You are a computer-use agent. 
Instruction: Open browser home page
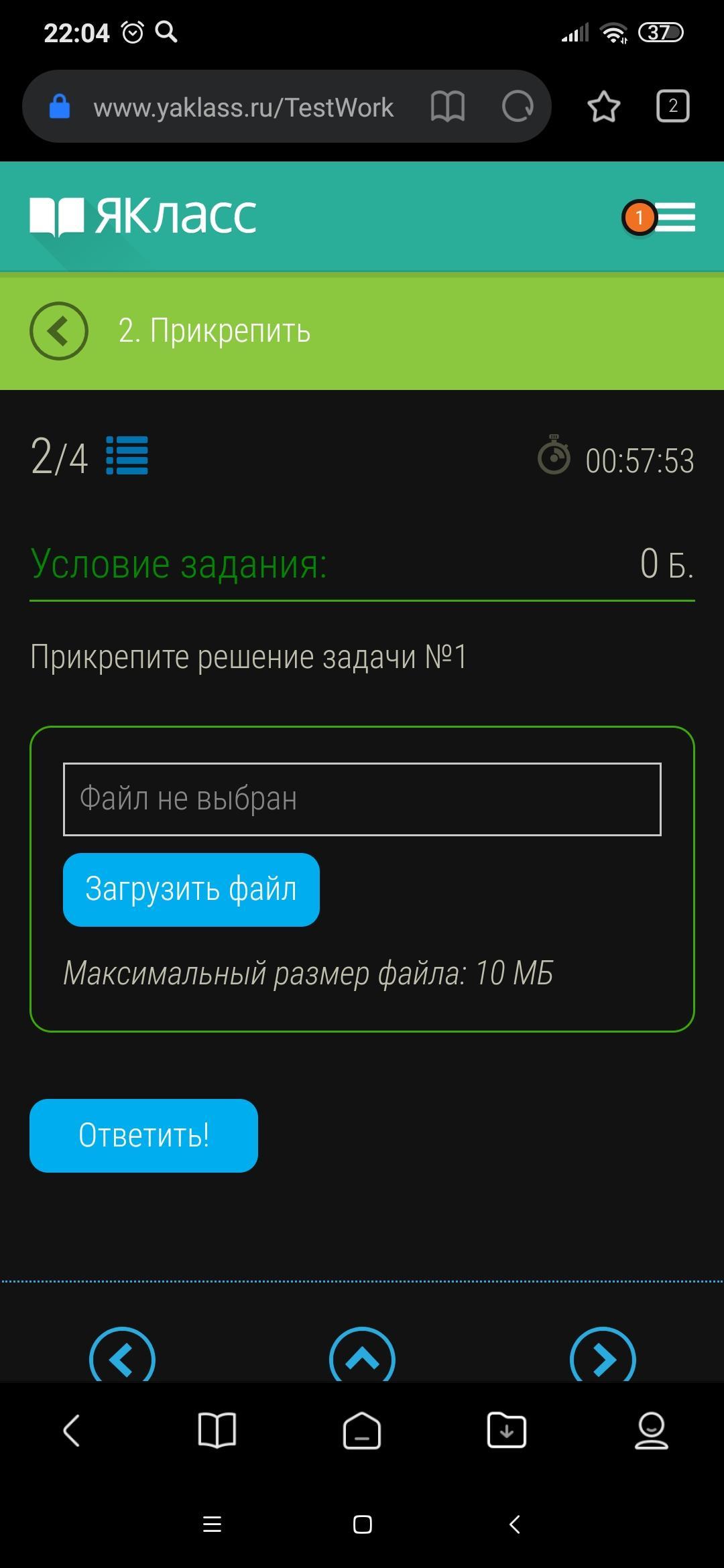[362, 1431]
